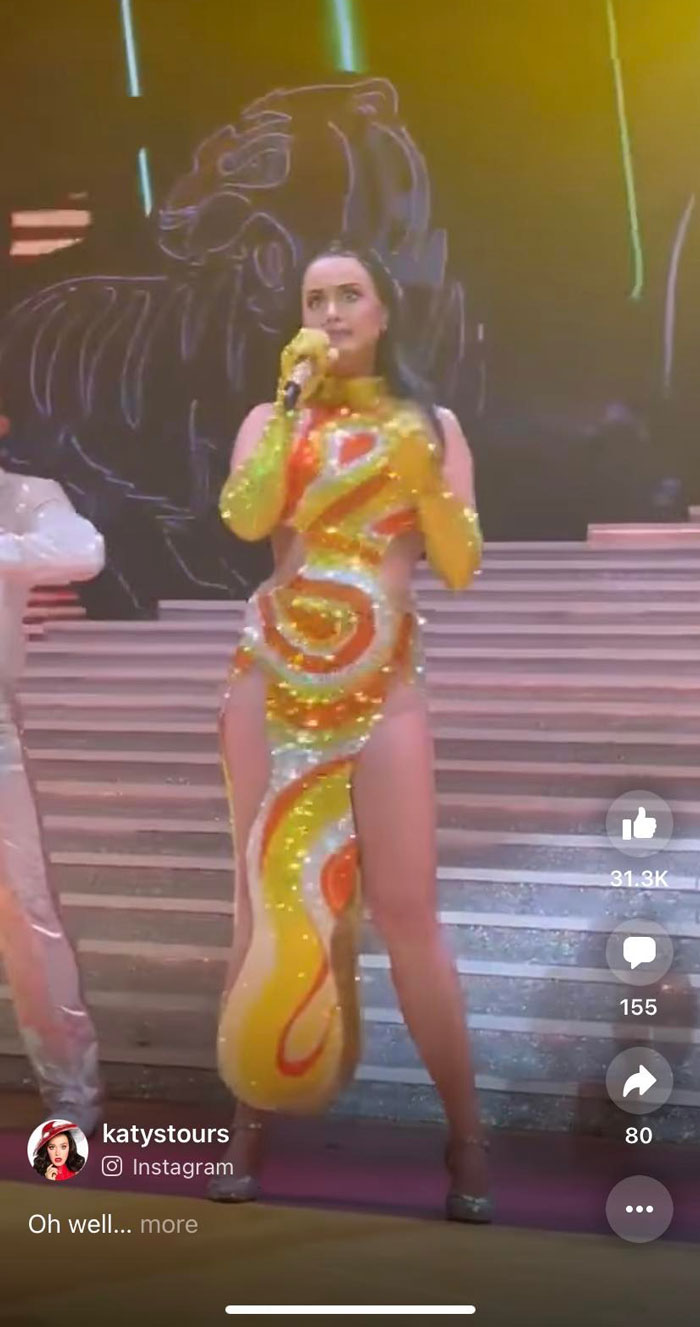View the katystours account name
The width and height of the screenshot is (700, 1327).
[x=165, y=1134]
